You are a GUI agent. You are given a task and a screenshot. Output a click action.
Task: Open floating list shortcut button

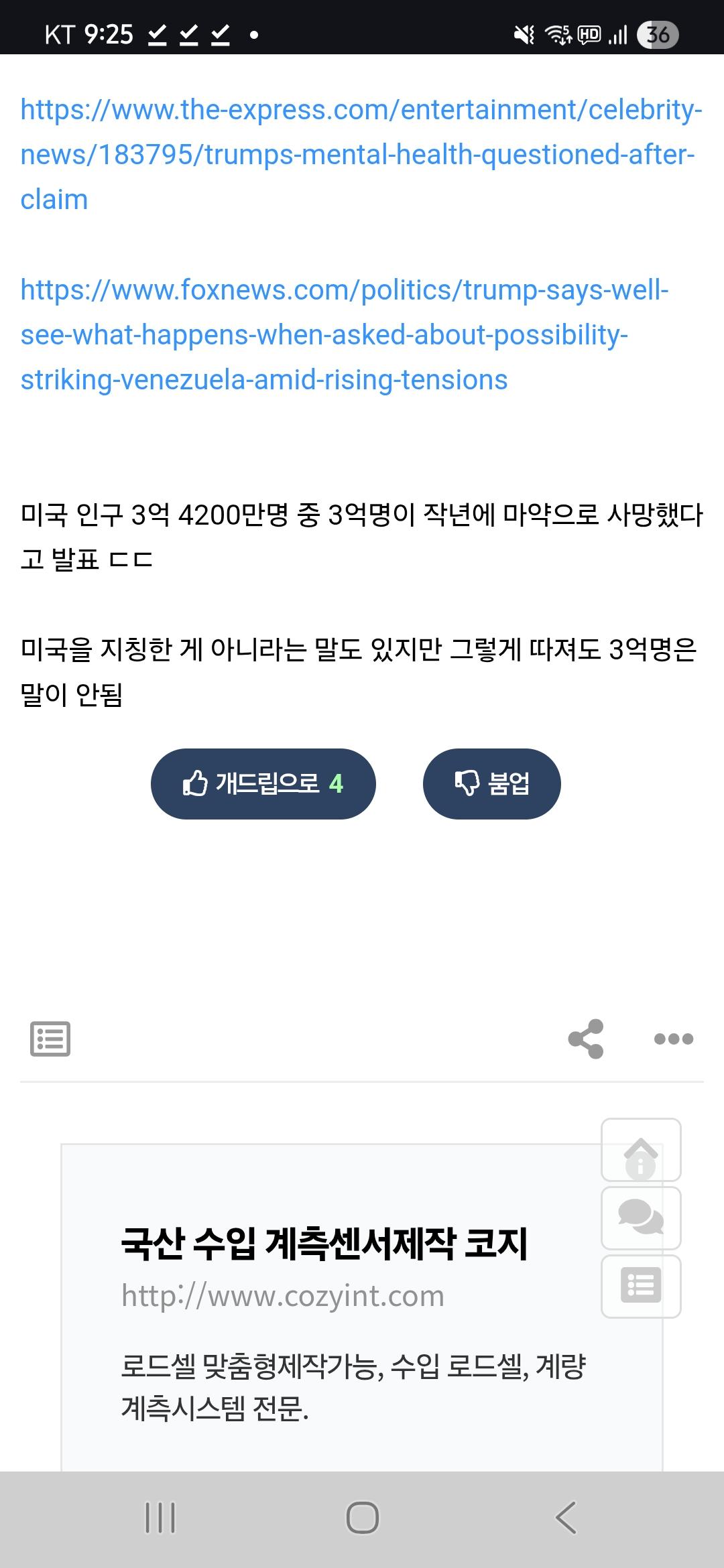pos(641,1286)
